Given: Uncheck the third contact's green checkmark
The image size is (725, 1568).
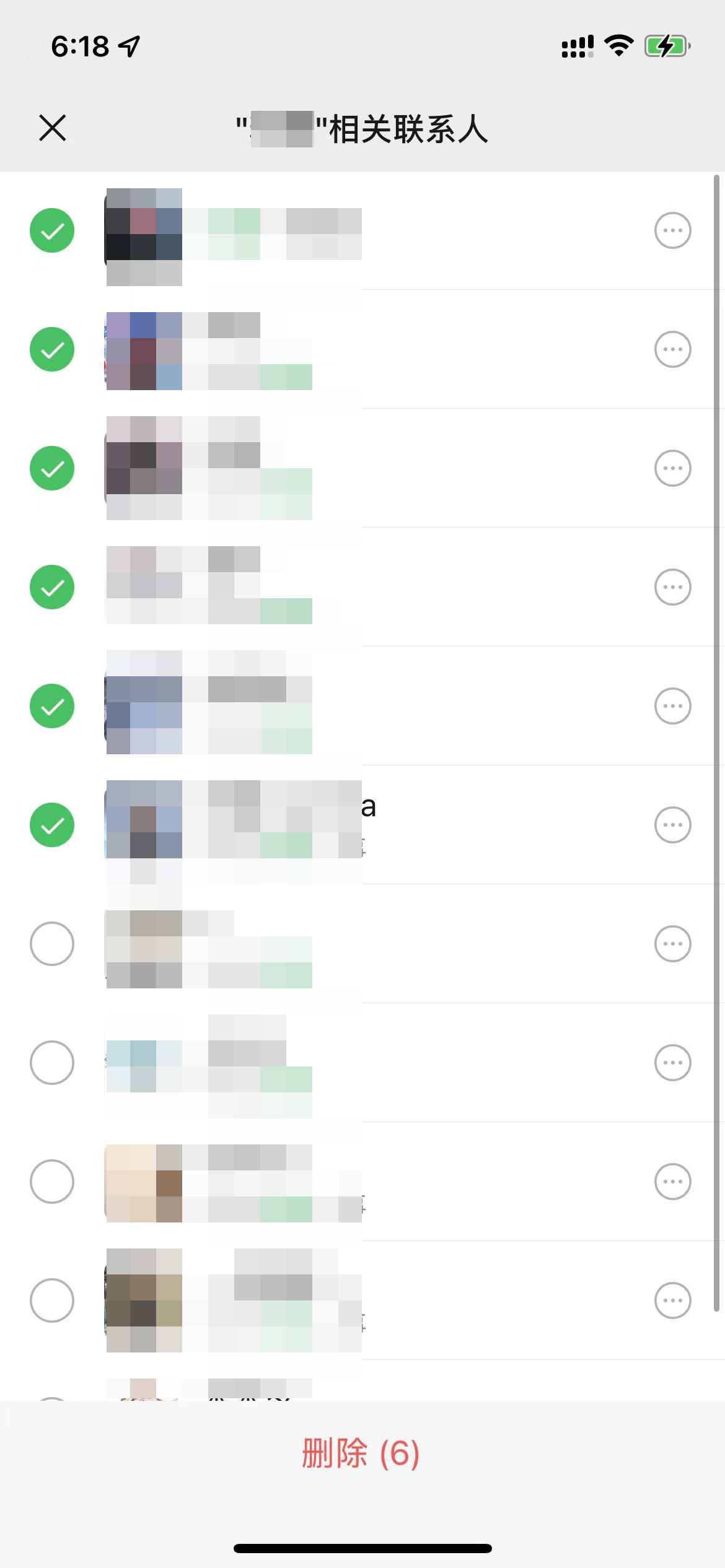Looking at the screenshot, I should pyautogui.click(x=52, y=468).
